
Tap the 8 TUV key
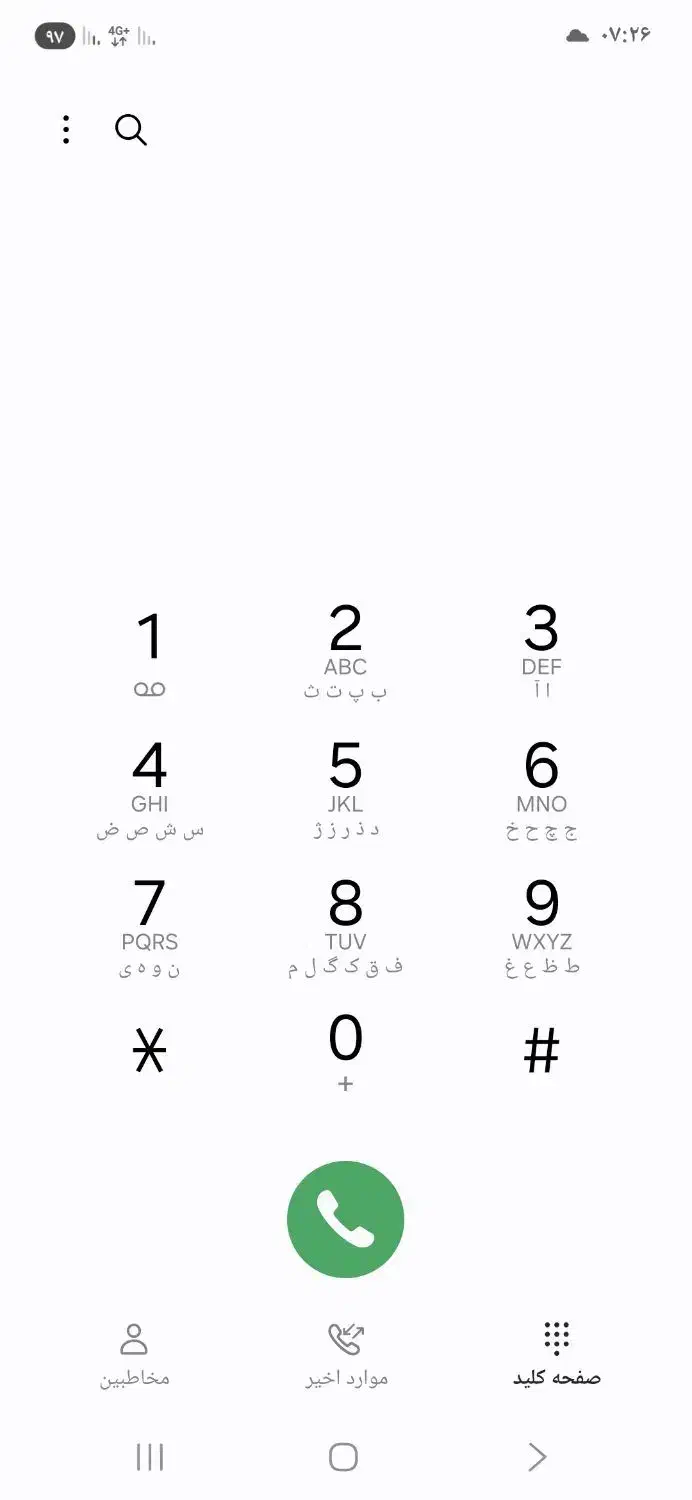pos(345,925)
